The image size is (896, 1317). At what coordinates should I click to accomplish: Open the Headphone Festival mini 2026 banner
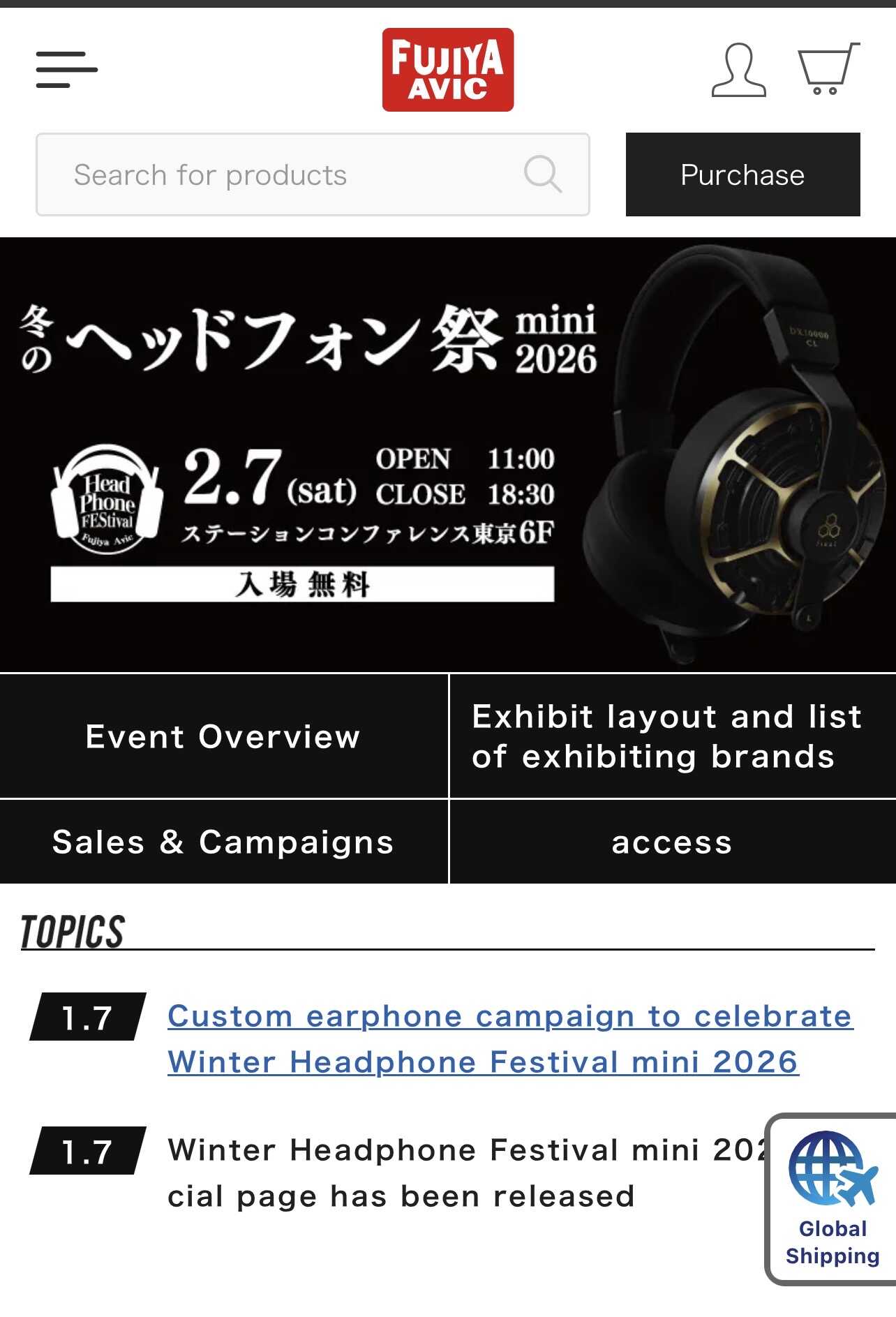point(447,454)
